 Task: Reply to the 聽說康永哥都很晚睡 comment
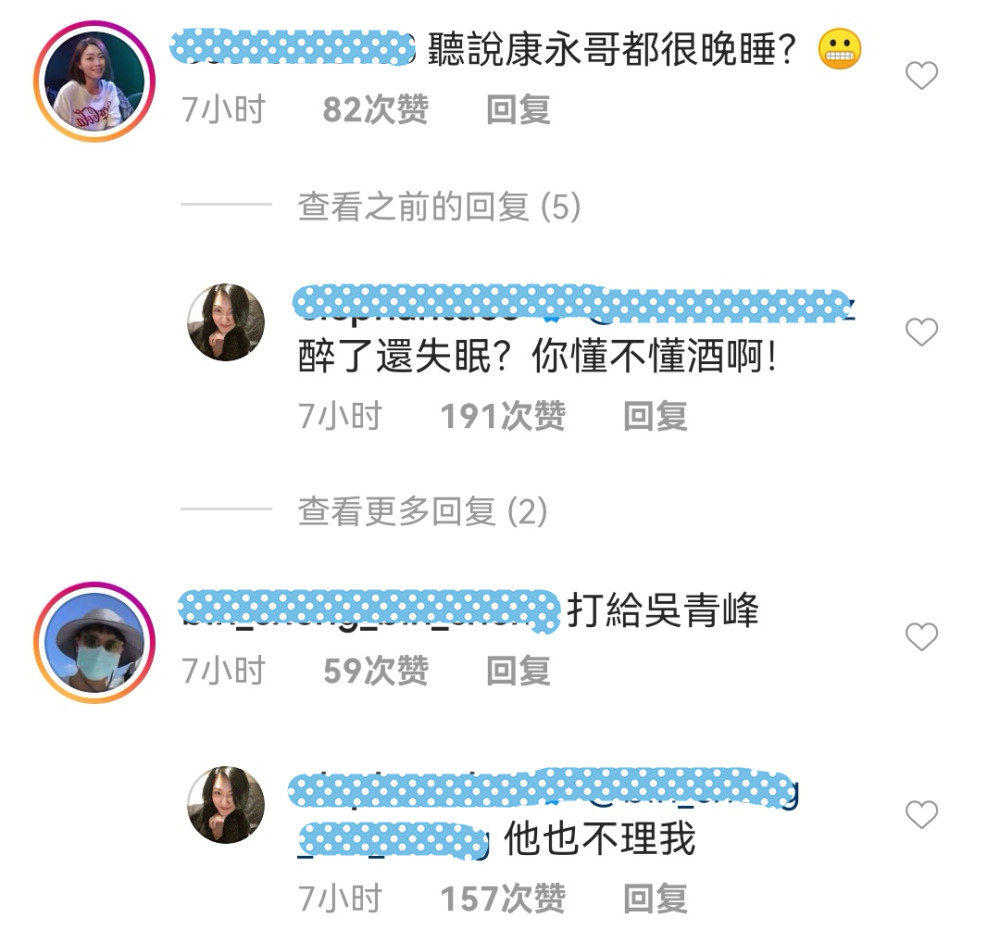pyautogui.click(x=518, y=110)
